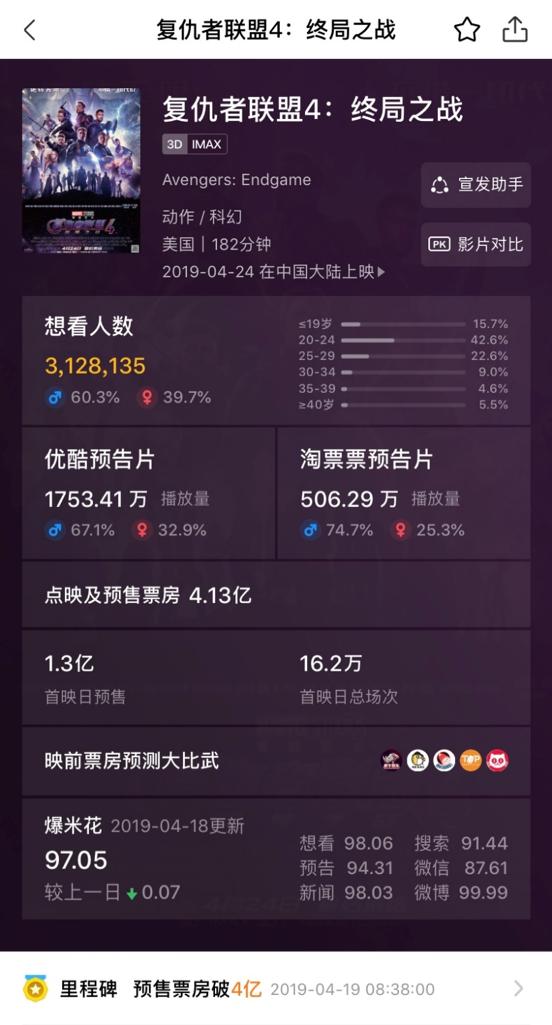Open 点映及预售票房 box office details

276,595
